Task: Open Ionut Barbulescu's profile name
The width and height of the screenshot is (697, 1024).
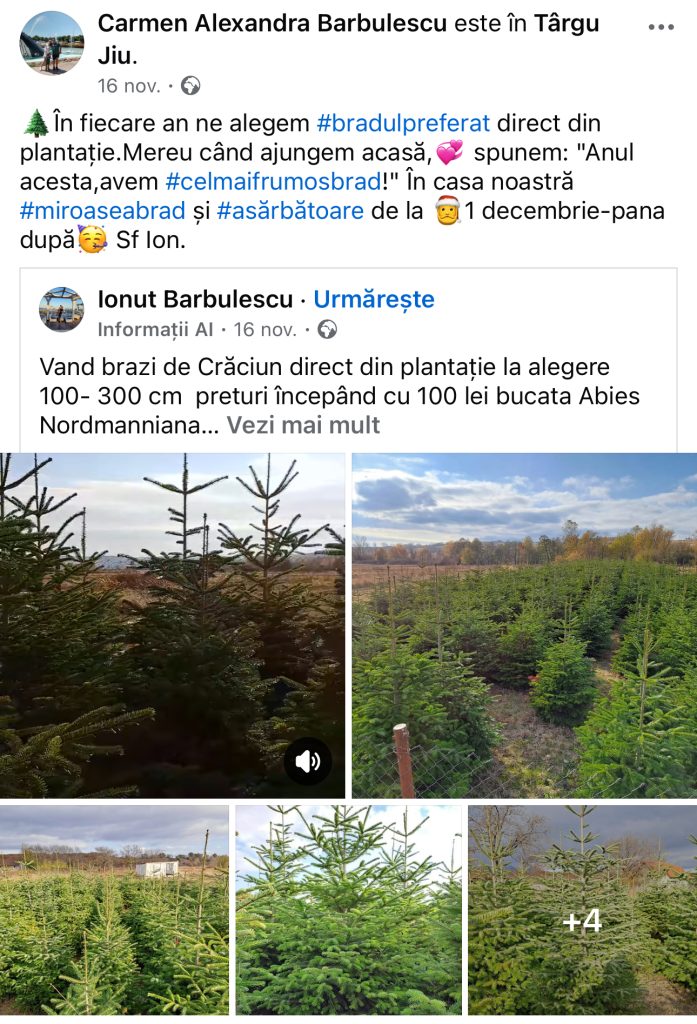Action: point(195,299)
